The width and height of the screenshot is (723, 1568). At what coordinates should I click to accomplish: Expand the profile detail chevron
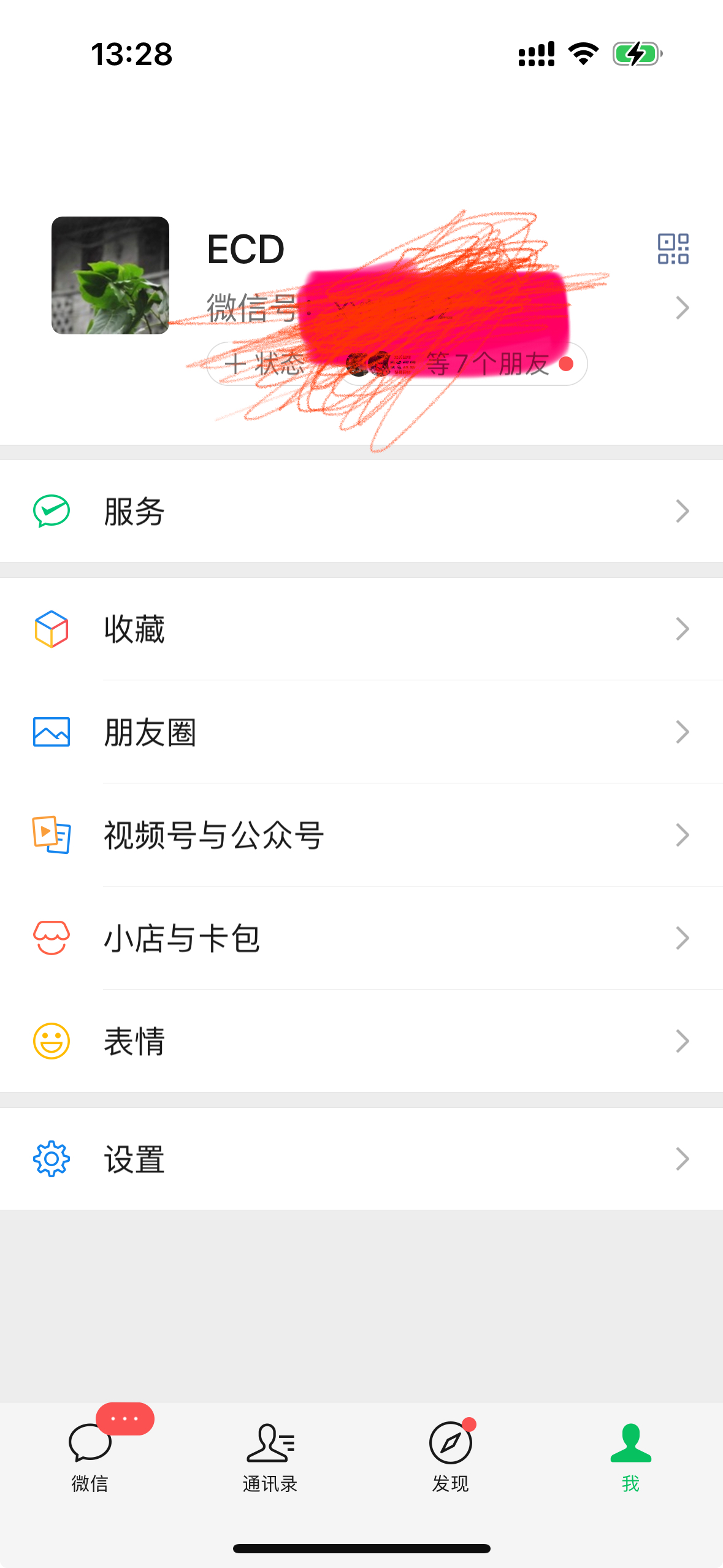tap(683, 308)
